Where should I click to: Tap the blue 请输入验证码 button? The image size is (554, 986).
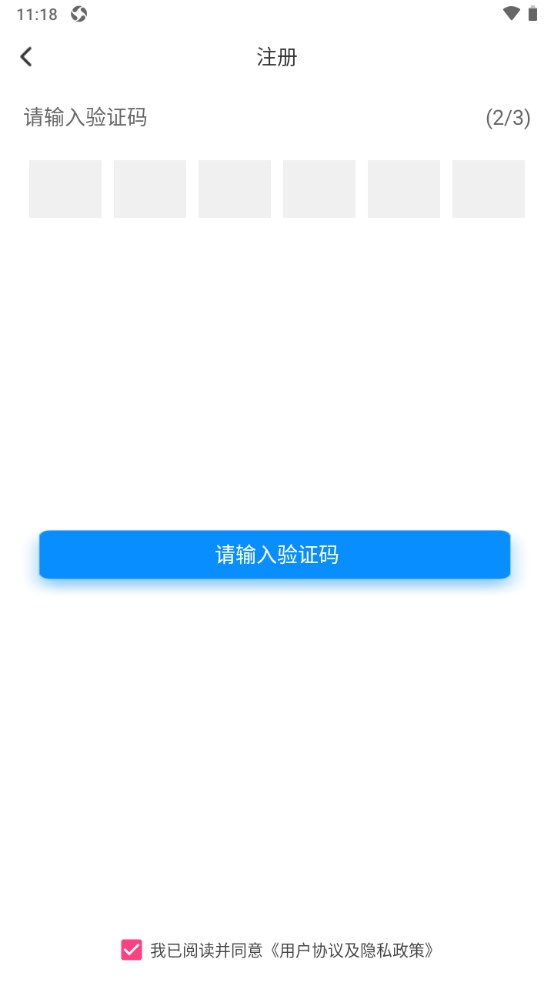pos(275,555)
